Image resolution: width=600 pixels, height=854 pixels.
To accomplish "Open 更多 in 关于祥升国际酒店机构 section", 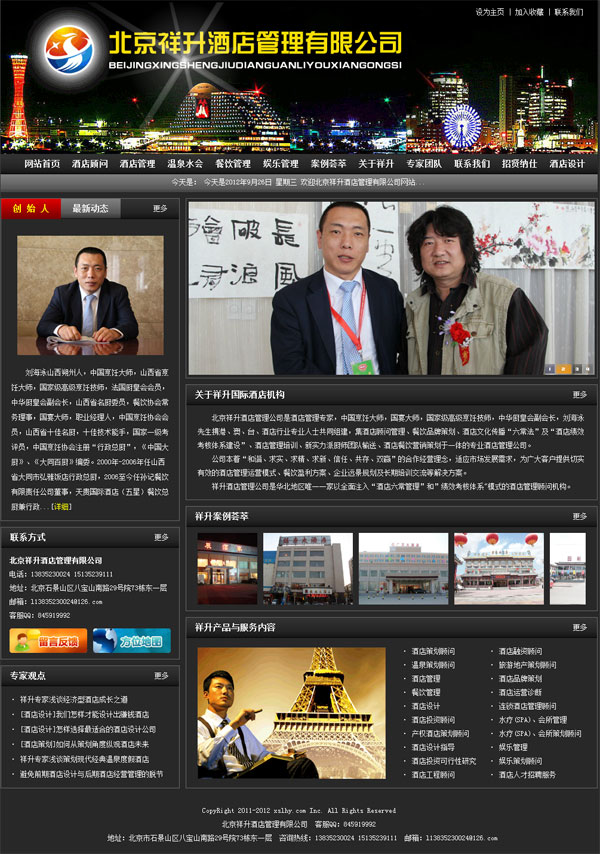I will coord(580,394).
